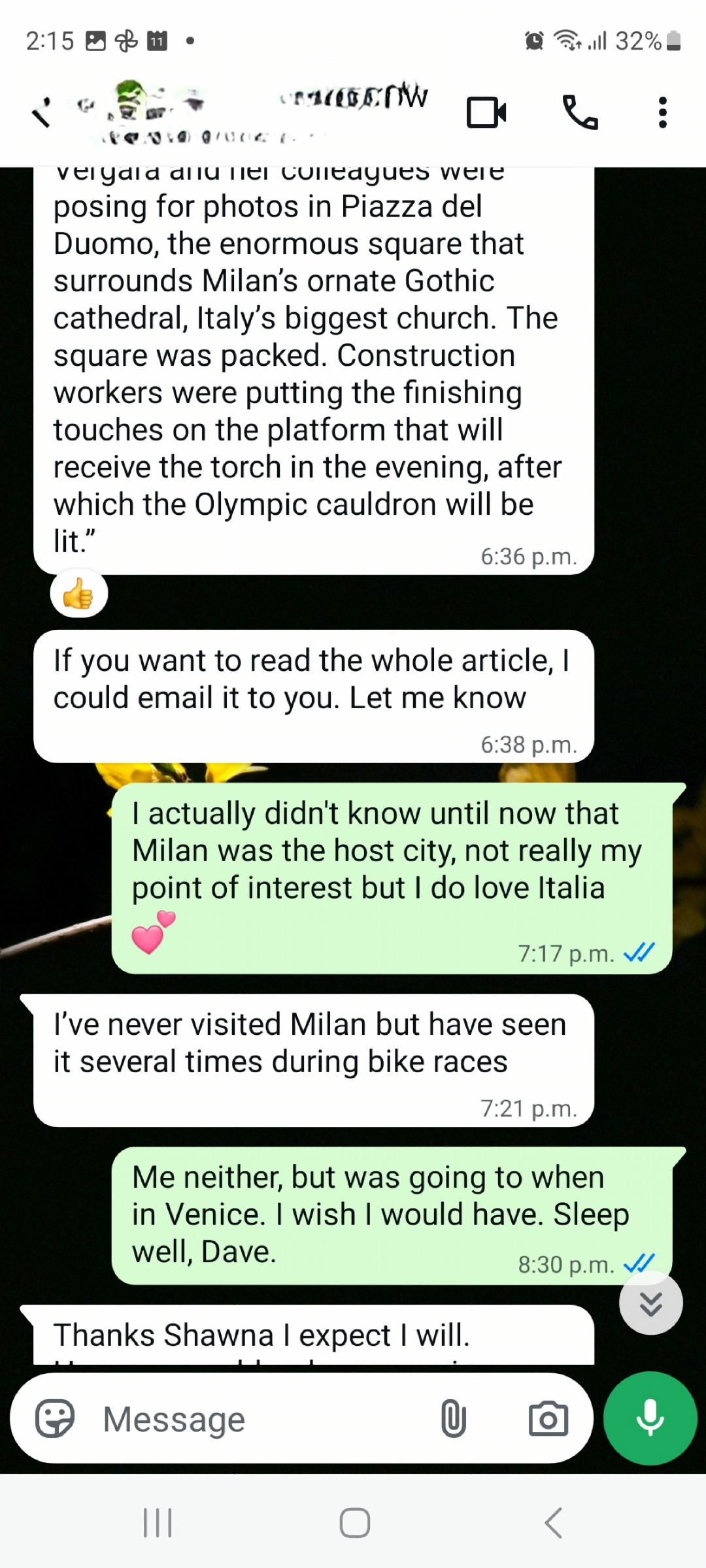706x1568 pixels.
Task: Tap the Message text field
Action: (x=261, y=1418)
